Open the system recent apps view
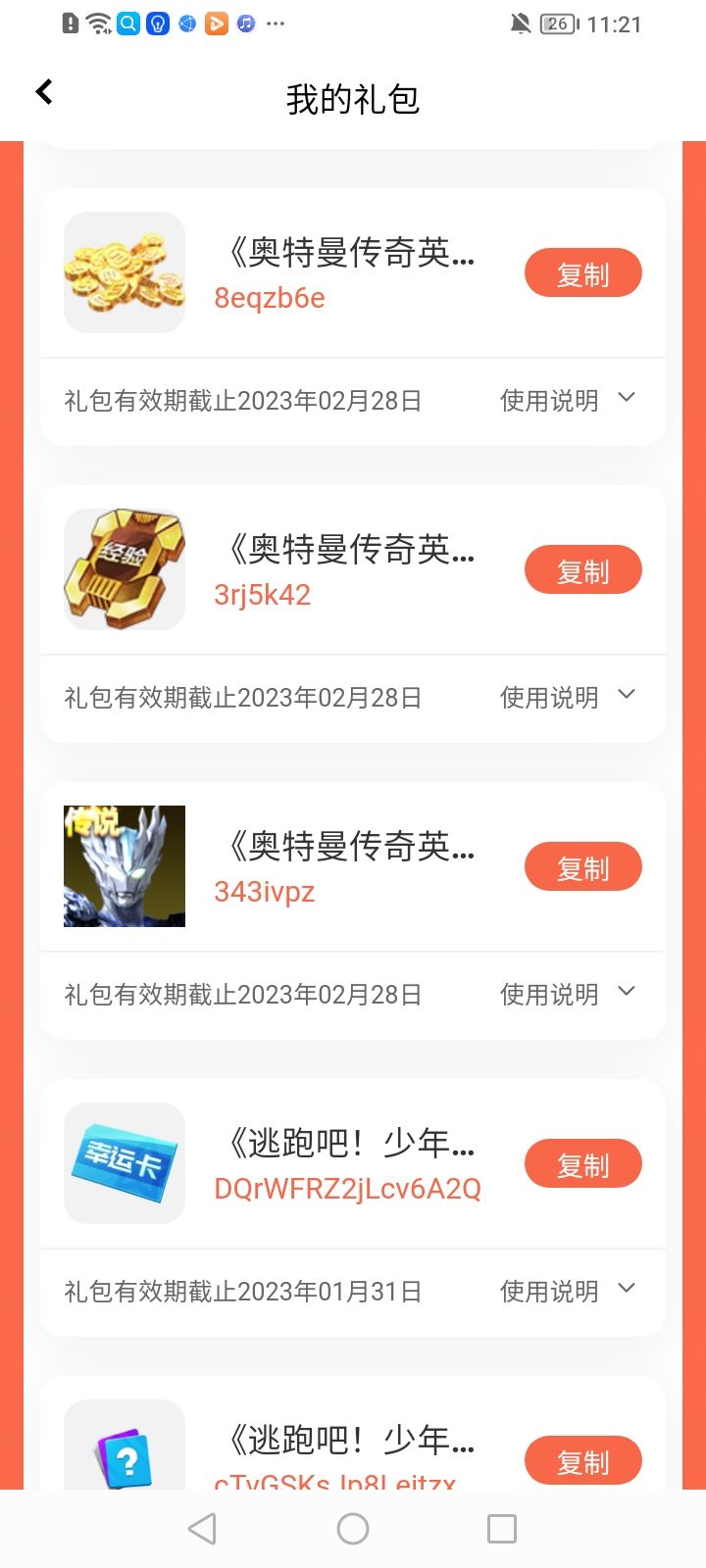The width and height of the screenshot is (706, 1568). (501, 1528)
